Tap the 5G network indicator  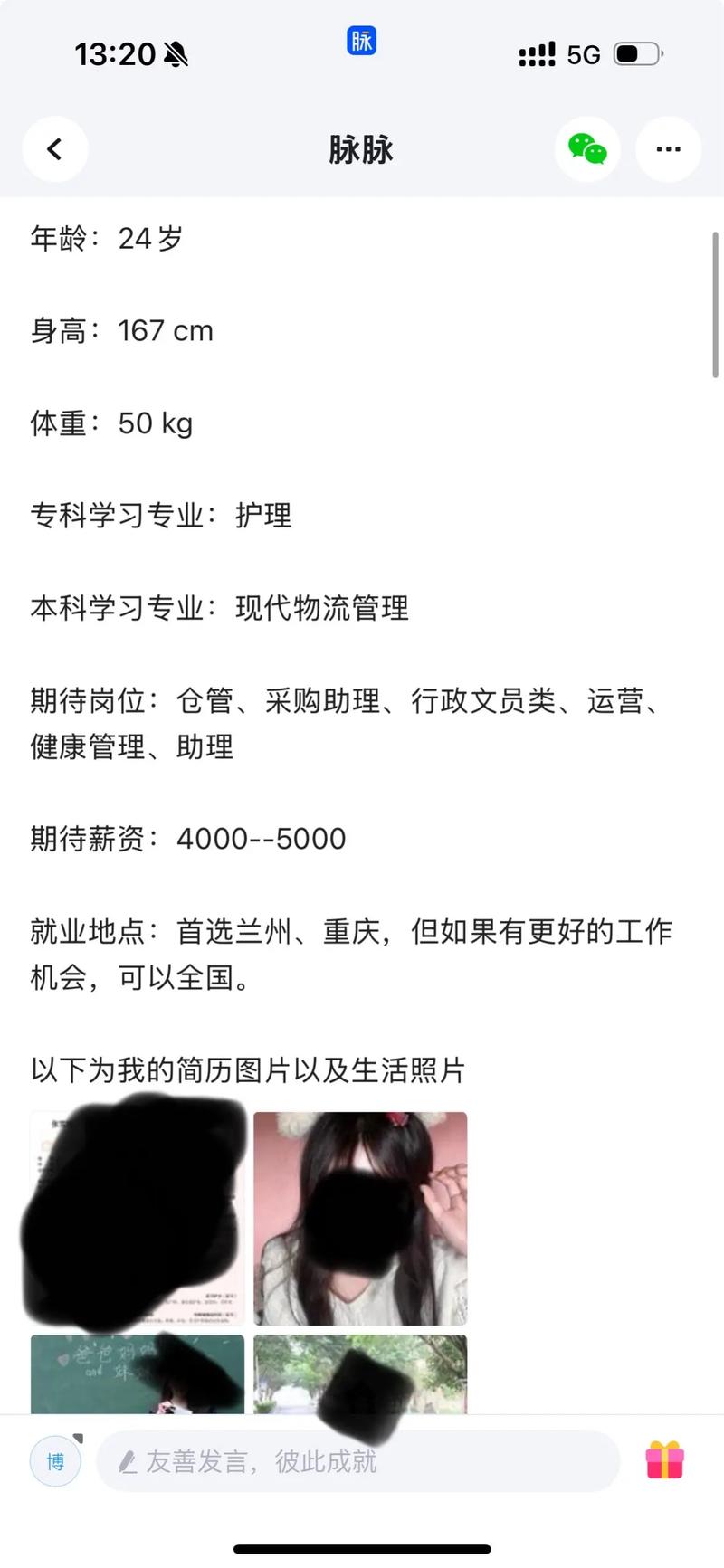585,54
